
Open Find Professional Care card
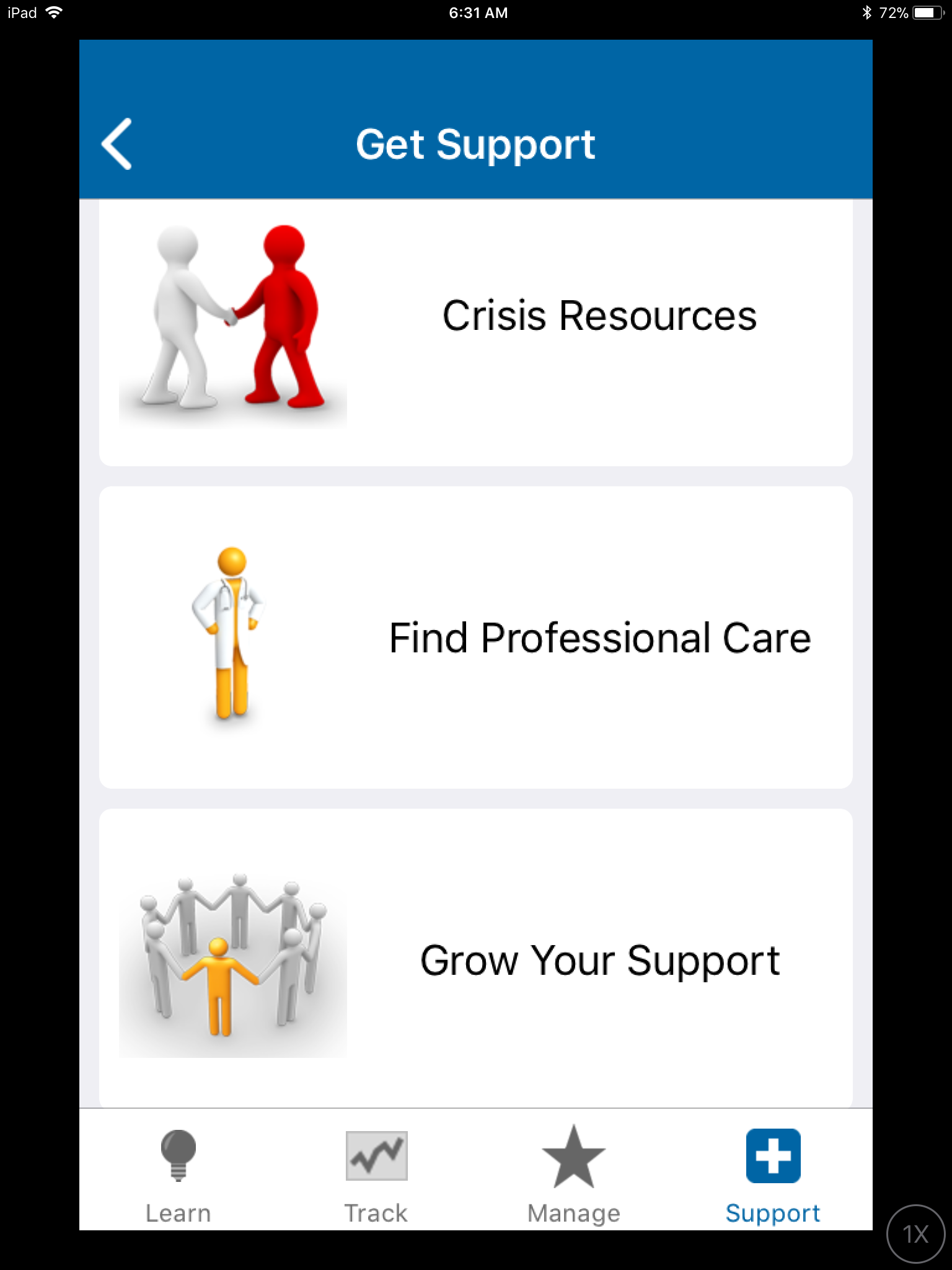(475, 637)
